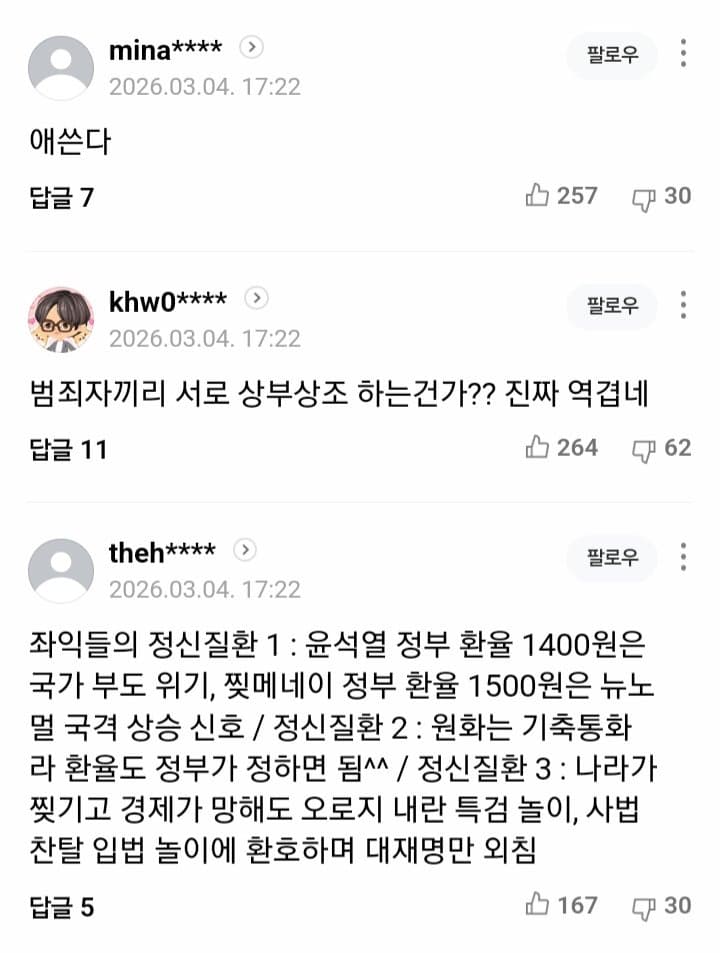Follow user theh****
The image size is (720, 953).
point(612,558)
